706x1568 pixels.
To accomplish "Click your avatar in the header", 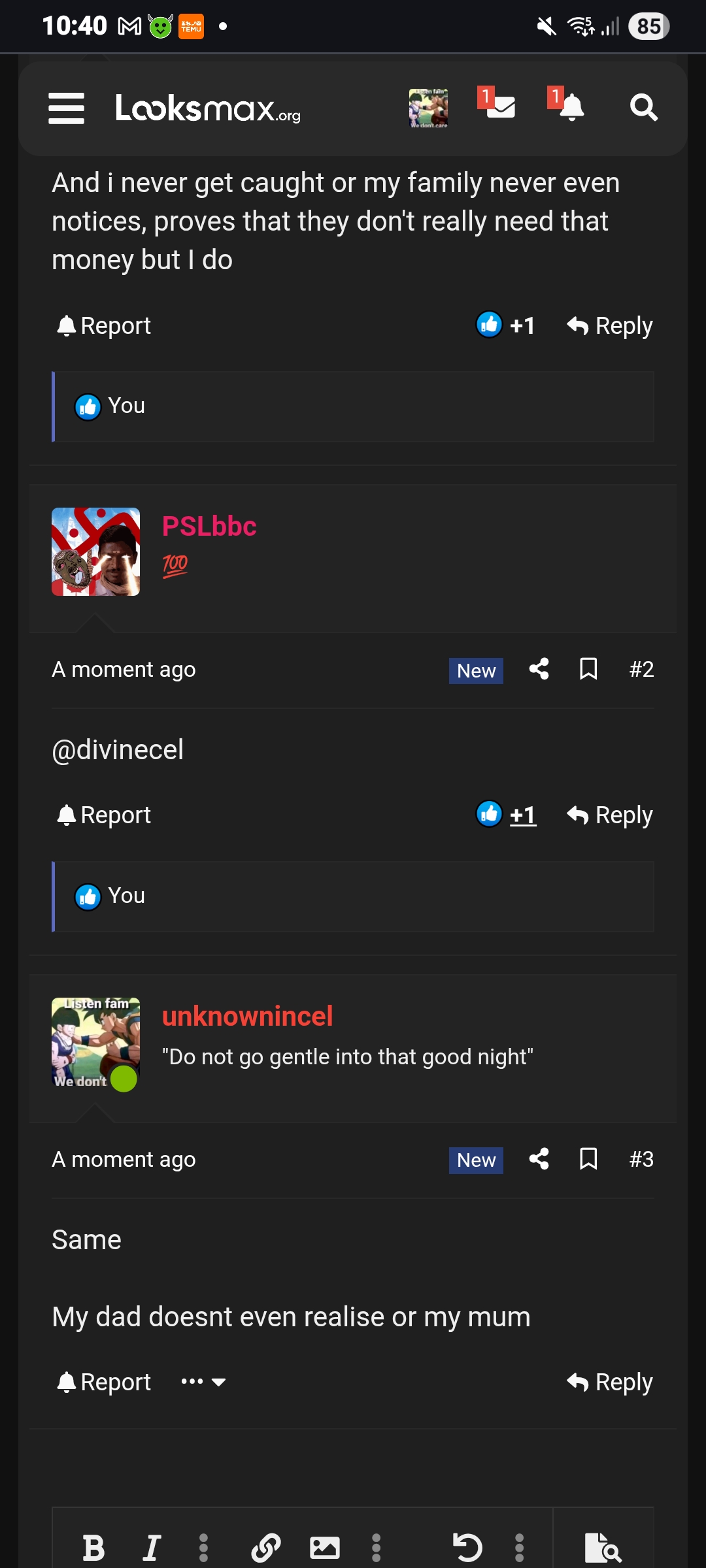I will coord(429,108).
